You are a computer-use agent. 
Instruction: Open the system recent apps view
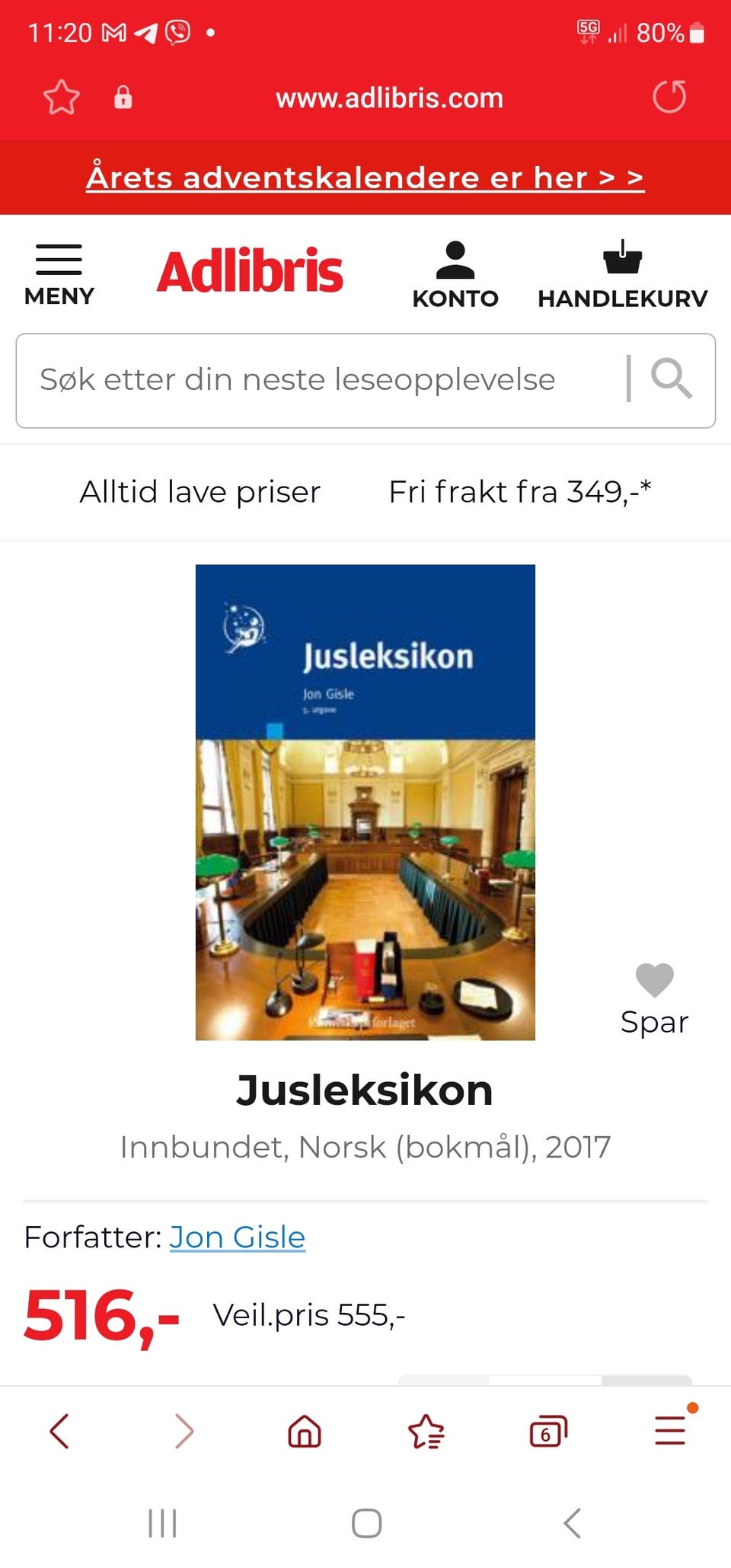(162, 1523)
